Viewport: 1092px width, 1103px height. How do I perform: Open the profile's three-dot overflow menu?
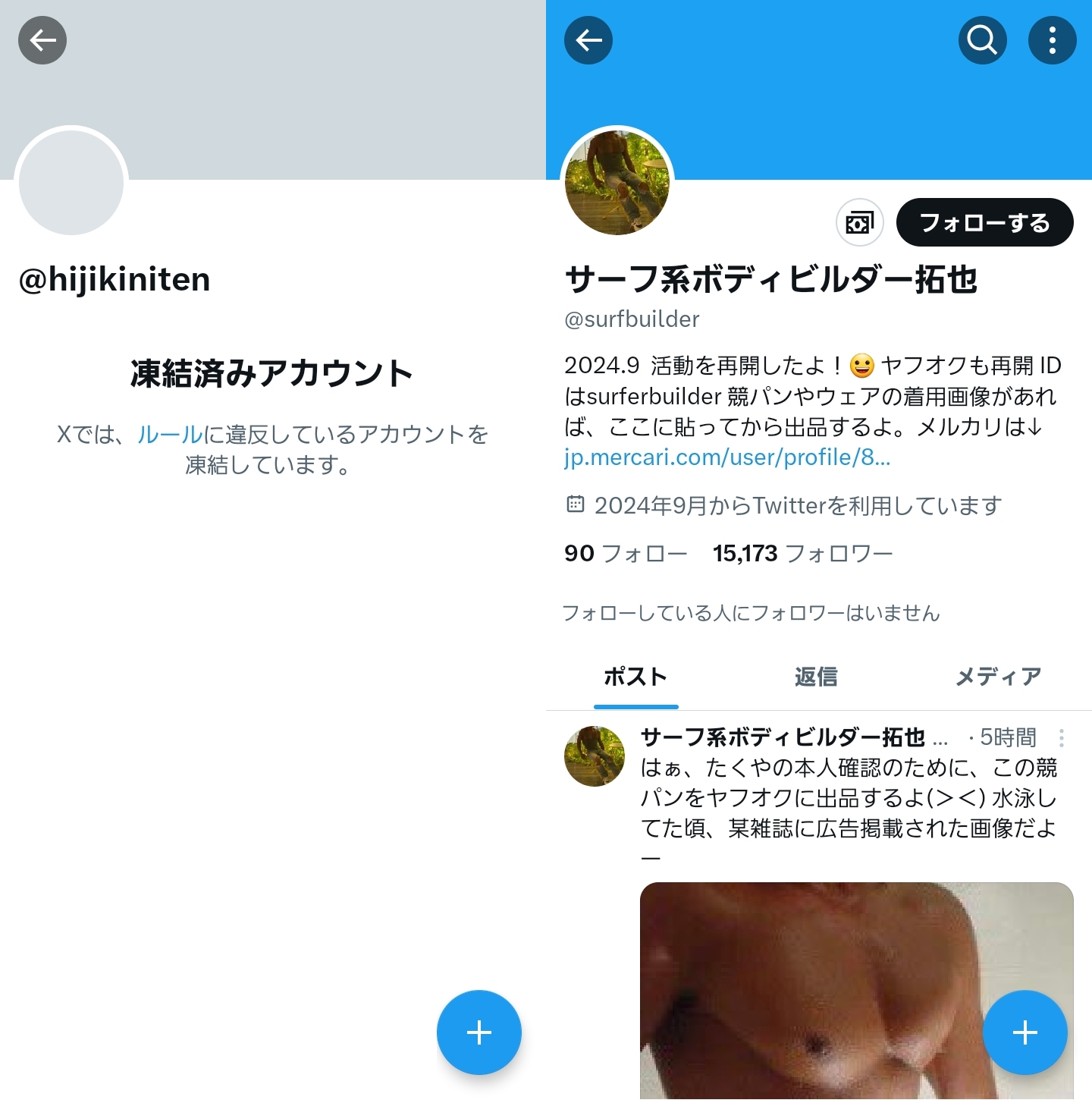1052,40
